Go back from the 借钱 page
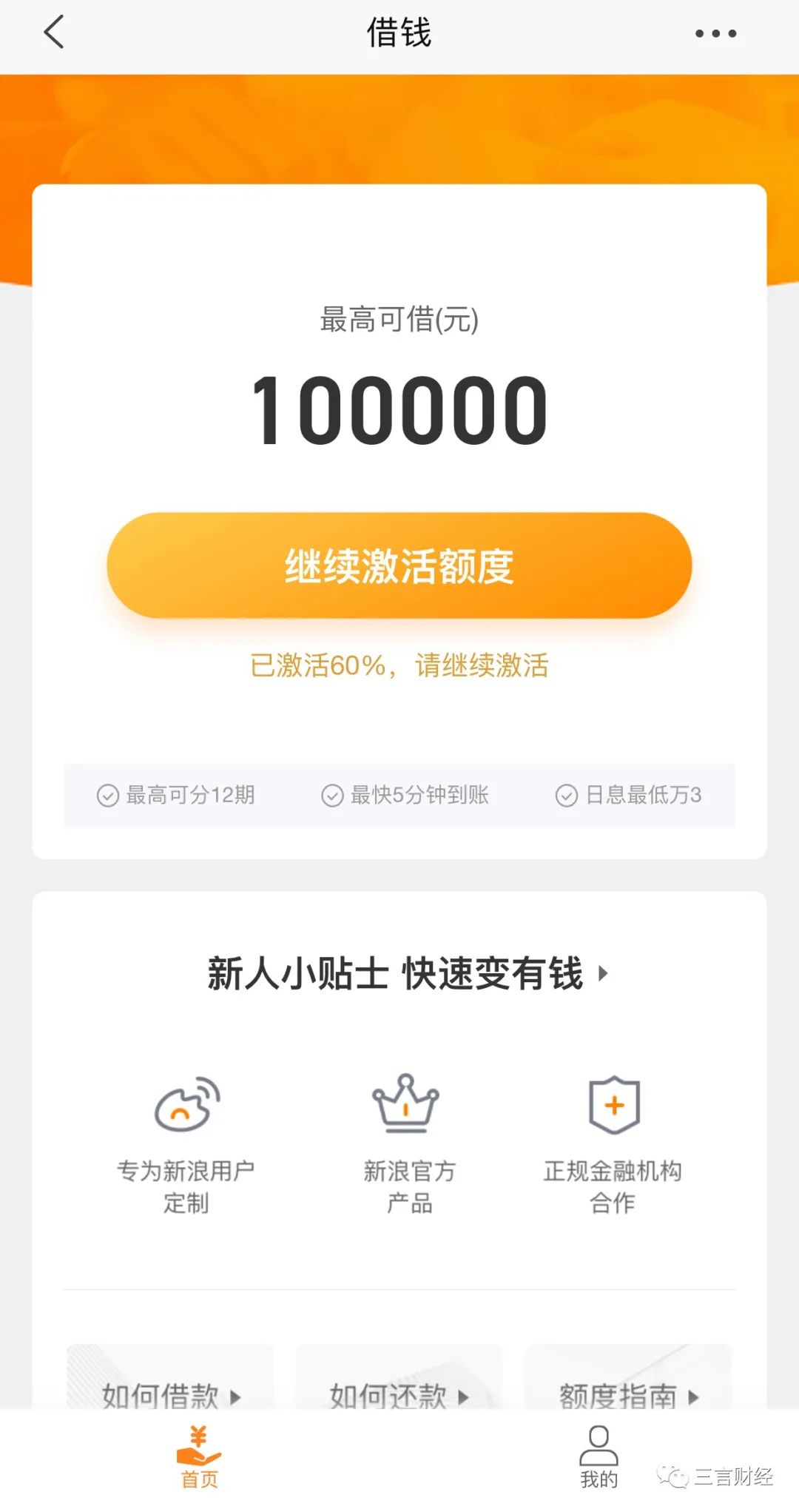Screen dimensions: 799x1512 [x=54, y=33]
